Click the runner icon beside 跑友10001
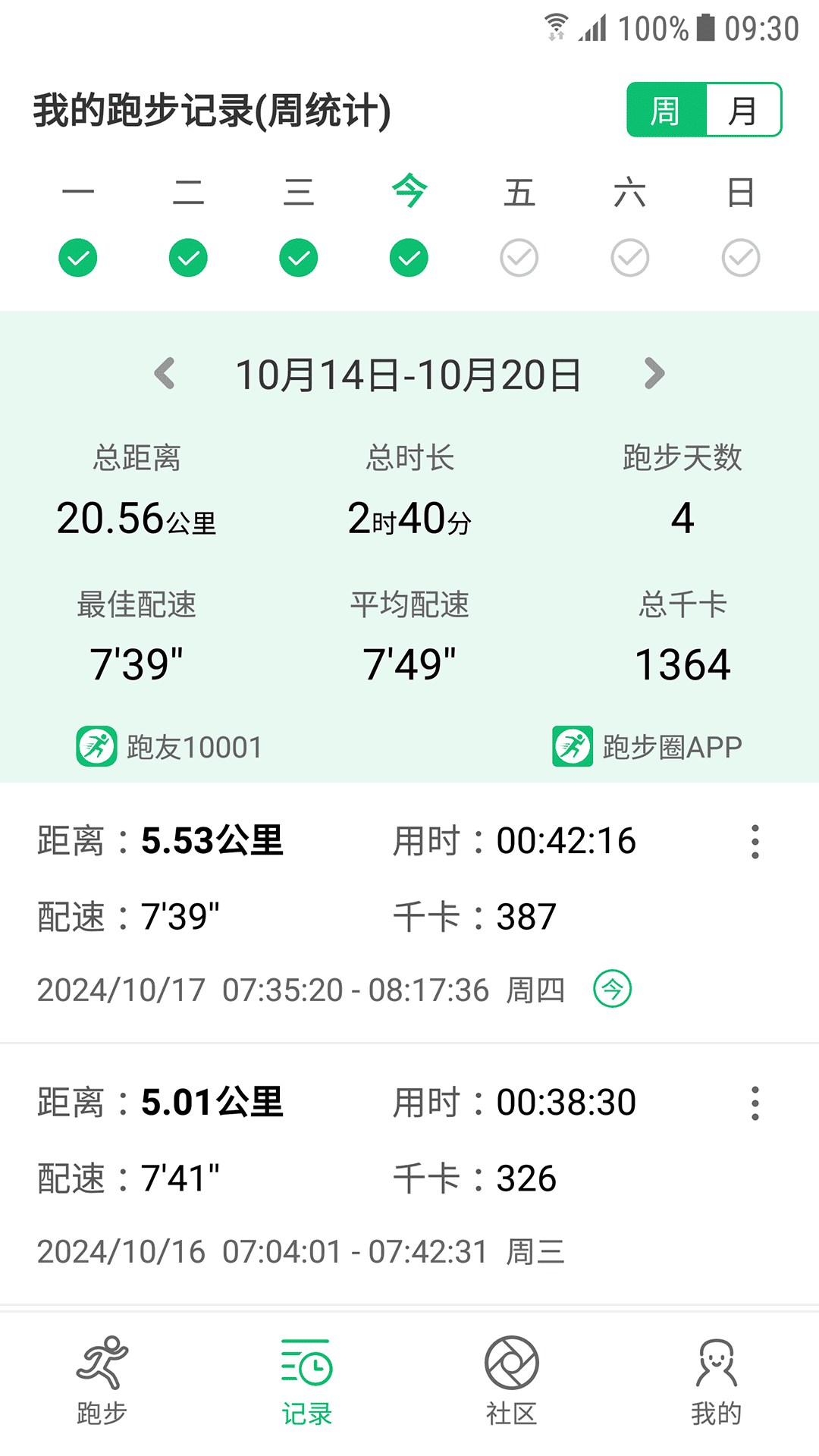 coord(96,747)
